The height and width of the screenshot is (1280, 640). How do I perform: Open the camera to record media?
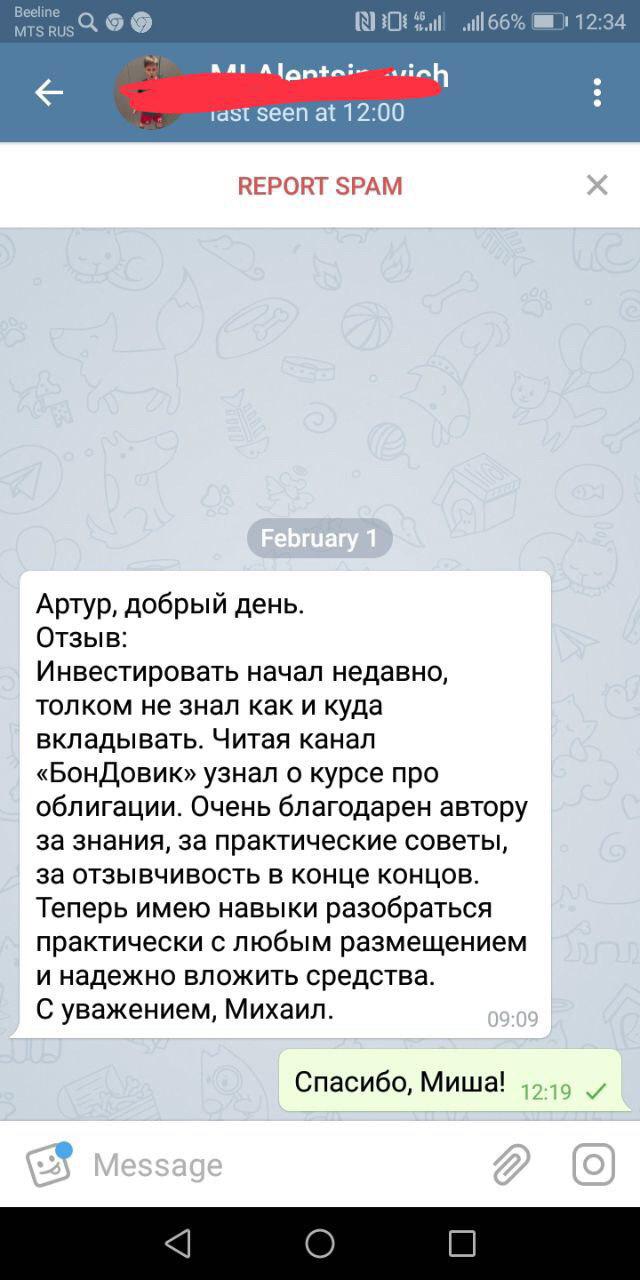(x=593, y=1165)
